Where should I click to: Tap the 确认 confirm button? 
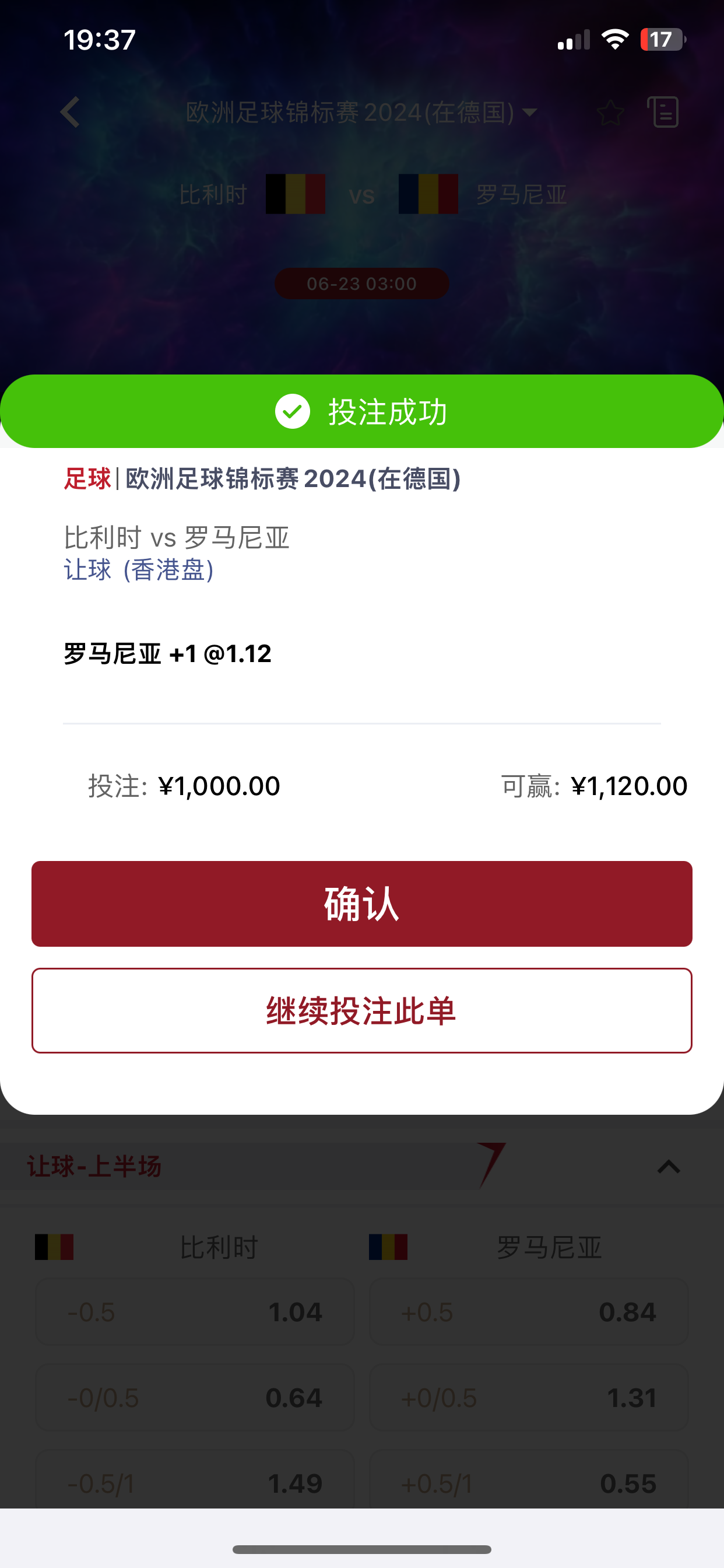(x=362, y=904)
